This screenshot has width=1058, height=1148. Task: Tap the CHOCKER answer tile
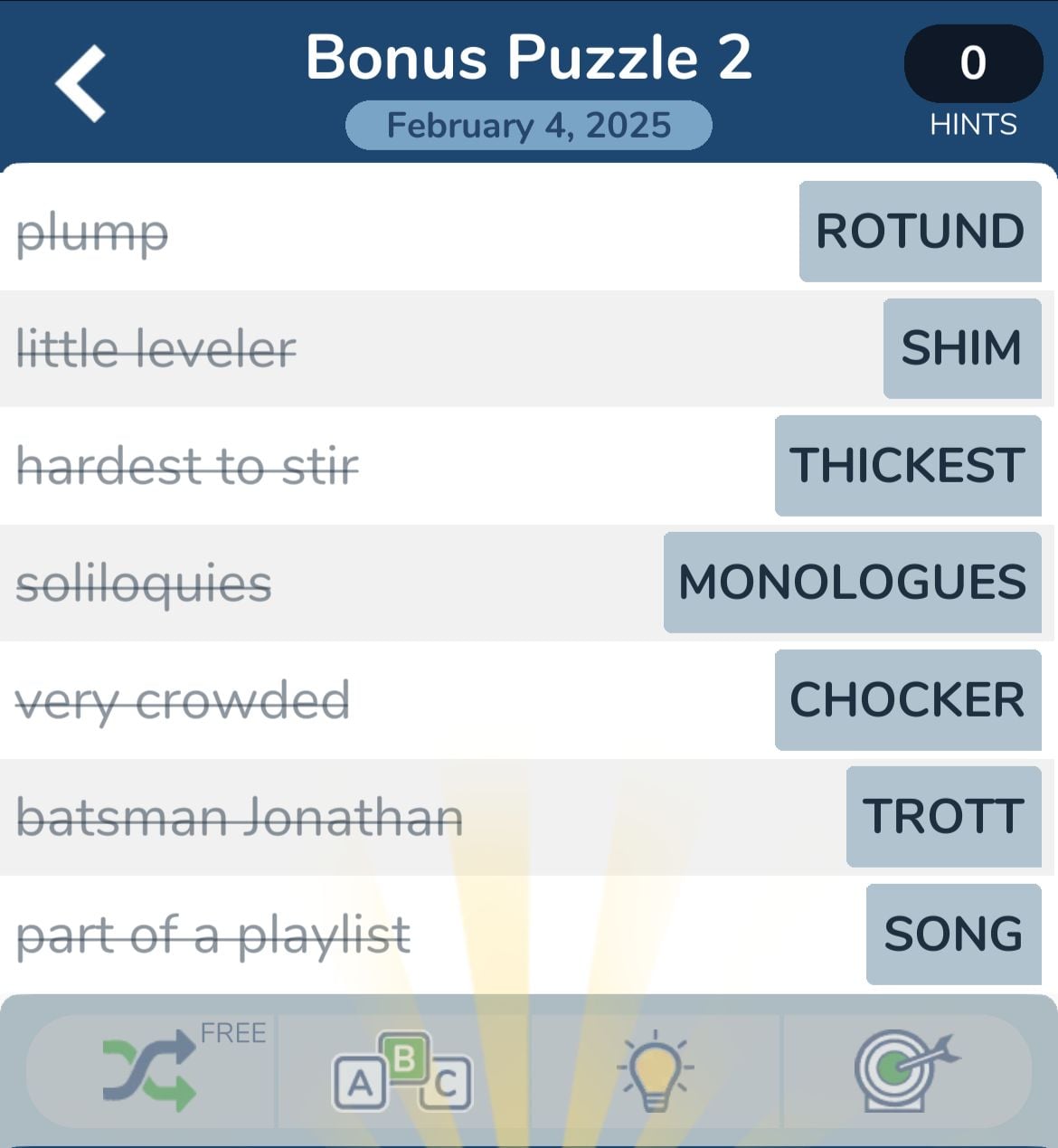[x=907, y=700]
